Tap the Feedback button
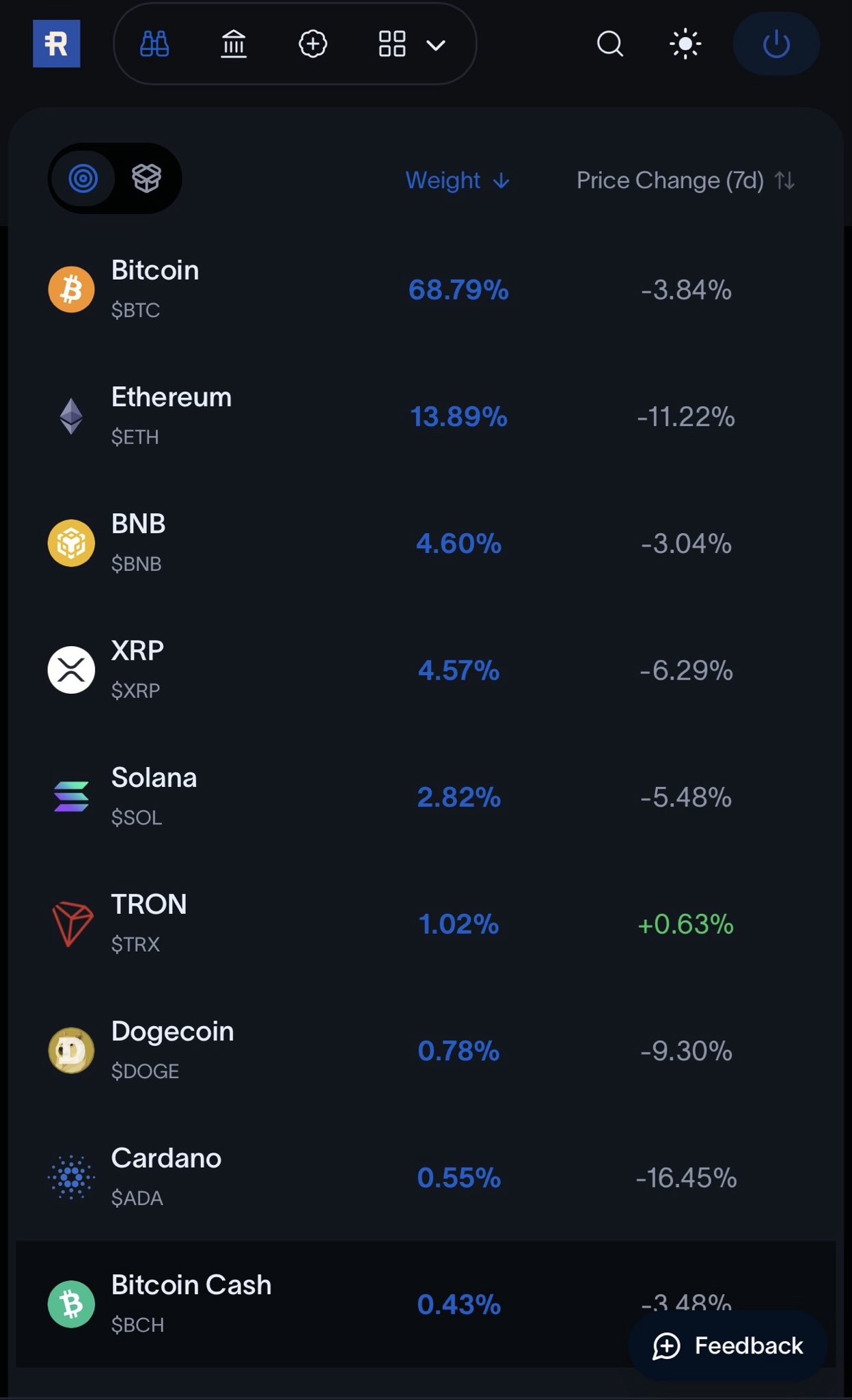 728,1345
